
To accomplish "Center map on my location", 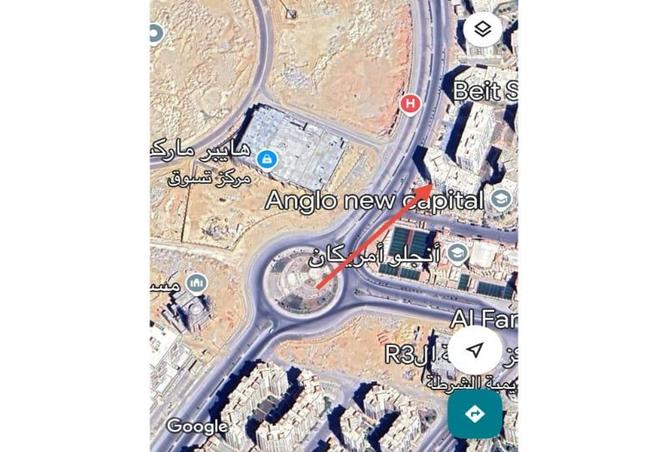I will coord(476,350).
